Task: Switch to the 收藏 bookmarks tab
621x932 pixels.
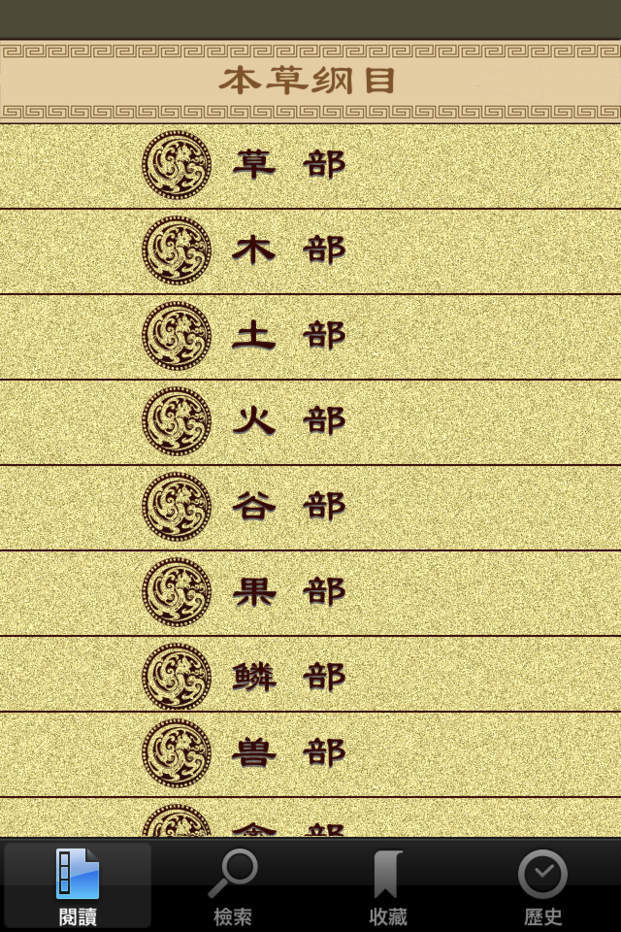Action: coord(388,886)
